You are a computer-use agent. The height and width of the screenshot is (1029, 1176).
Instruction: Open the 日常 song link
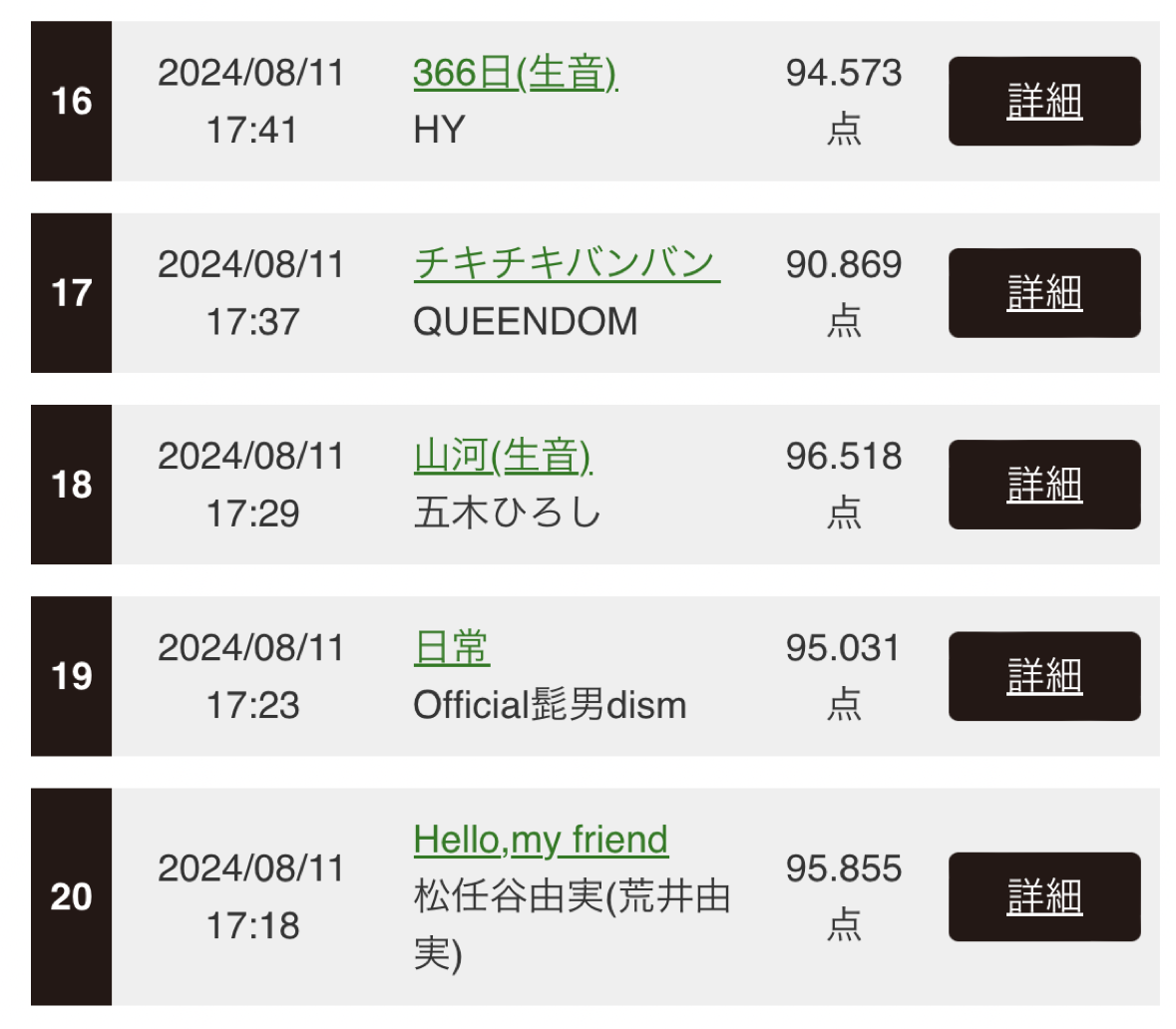[451, 648]
